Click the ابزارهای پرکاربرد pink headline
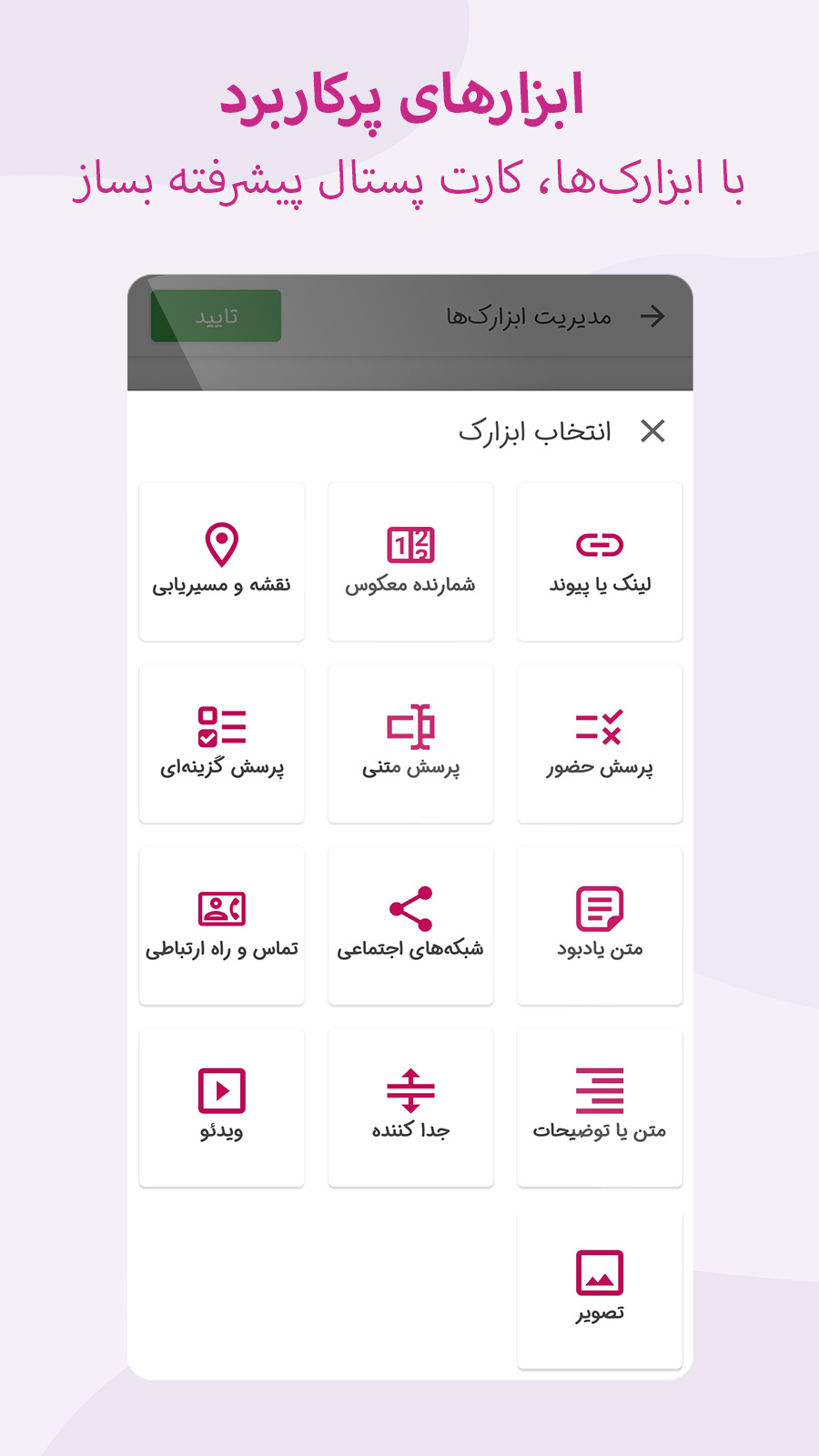This screenshot has height=1456, width=819. click(x=409, y=97)
